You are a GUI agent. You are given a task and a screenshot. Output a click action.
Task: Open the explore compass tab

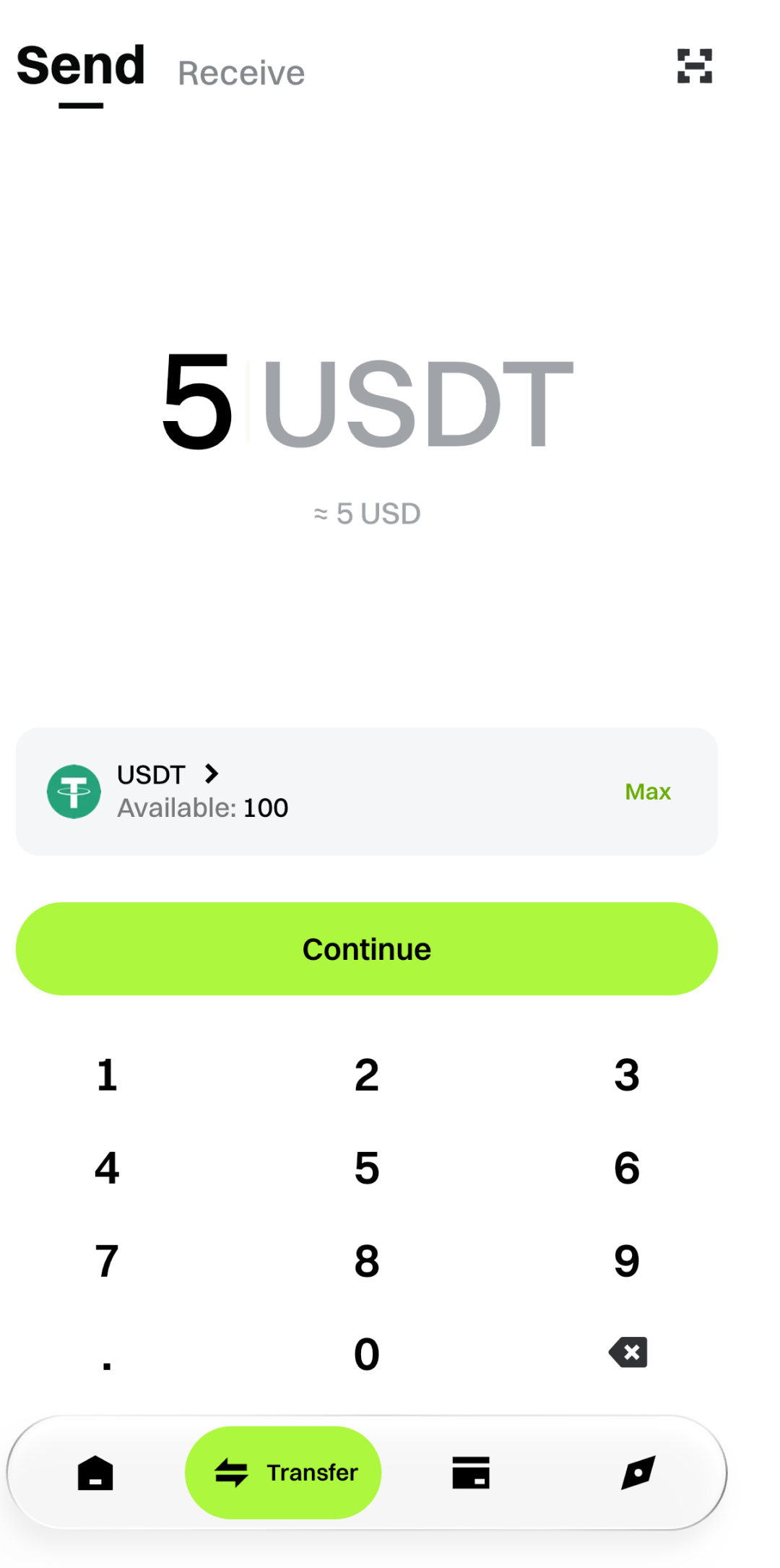[x=638, y=1473]
